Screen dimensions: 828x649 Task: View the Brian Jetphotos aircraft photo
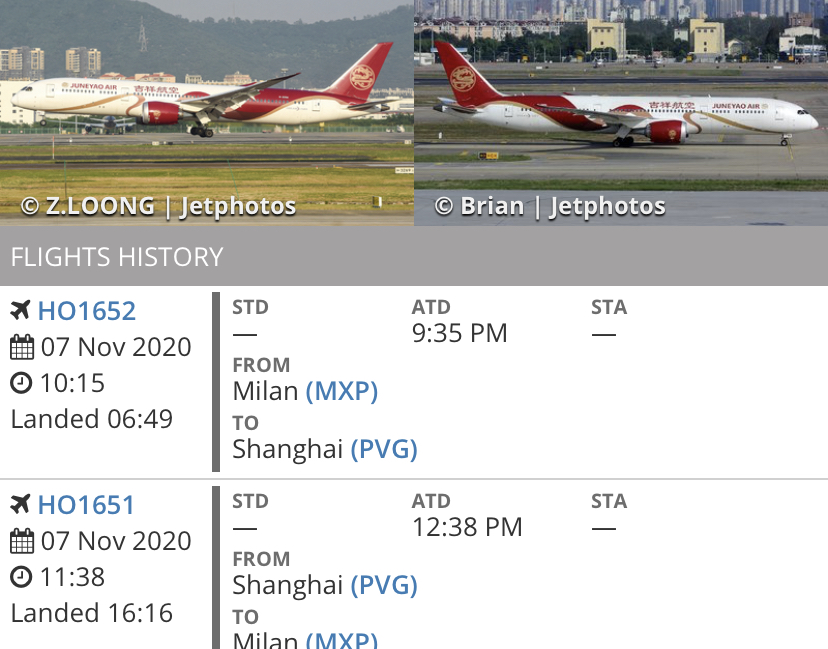[621, 110]
